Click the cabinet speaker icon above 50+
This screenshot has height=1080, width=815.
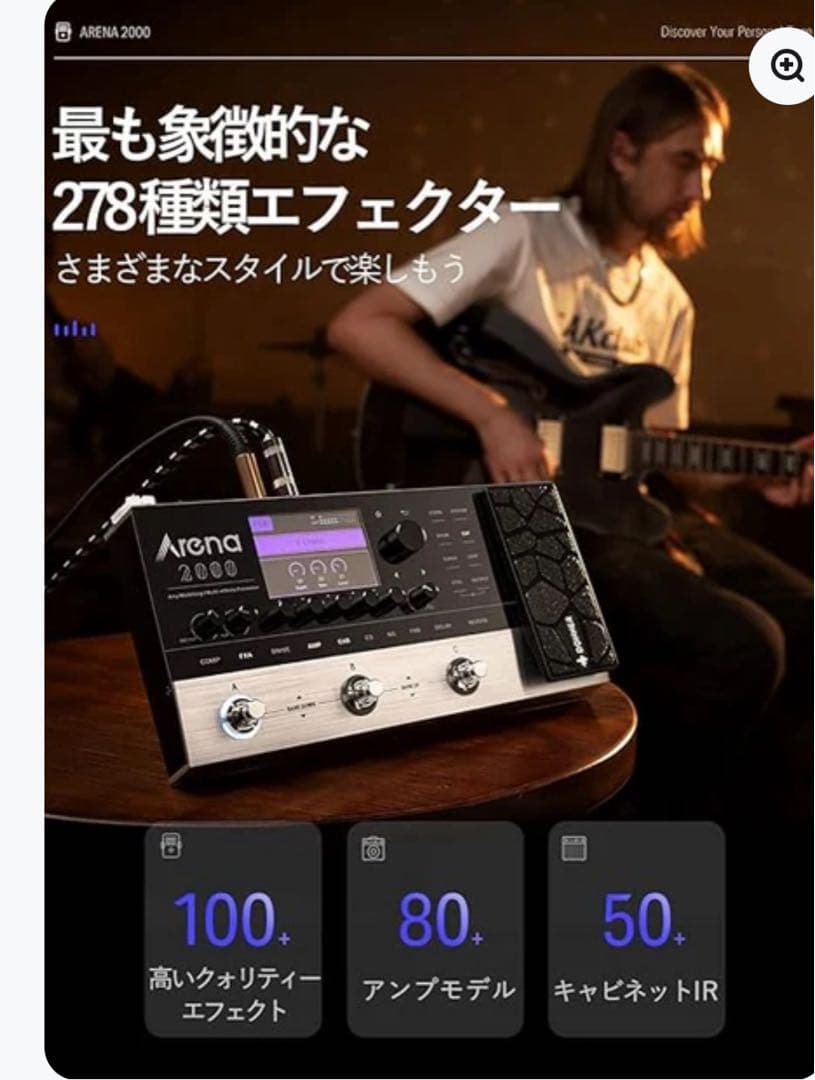570,846
